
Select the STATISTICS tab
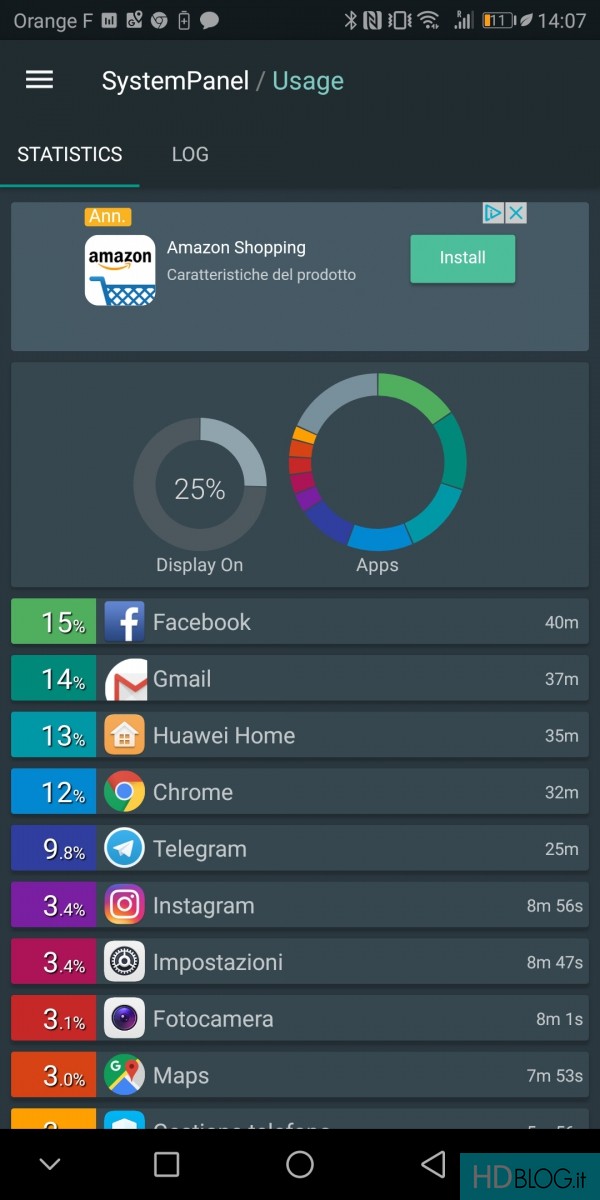(x=70, y=154)
